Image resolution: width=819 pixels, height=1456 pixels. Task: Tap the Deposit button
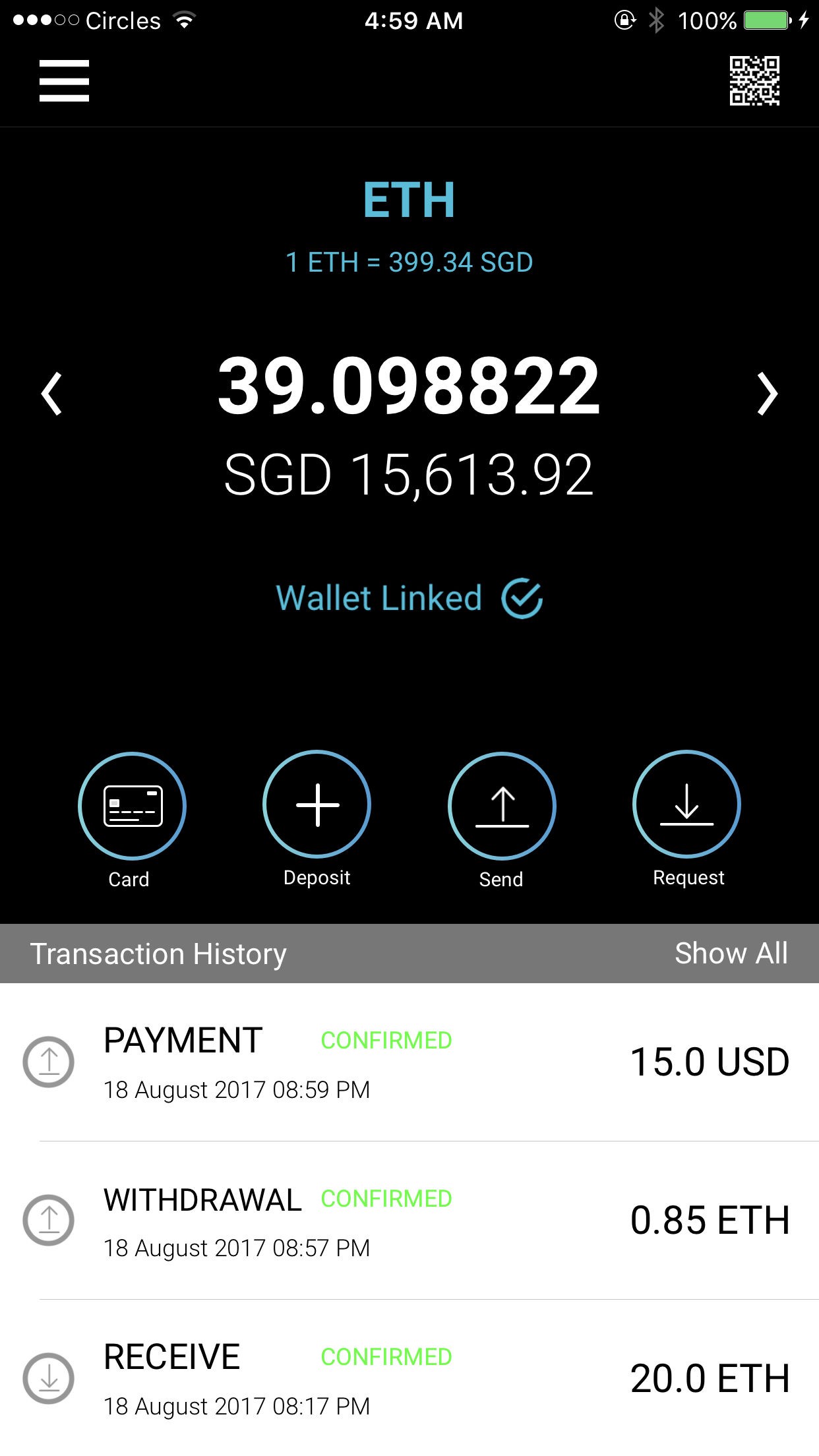point(317,804)
